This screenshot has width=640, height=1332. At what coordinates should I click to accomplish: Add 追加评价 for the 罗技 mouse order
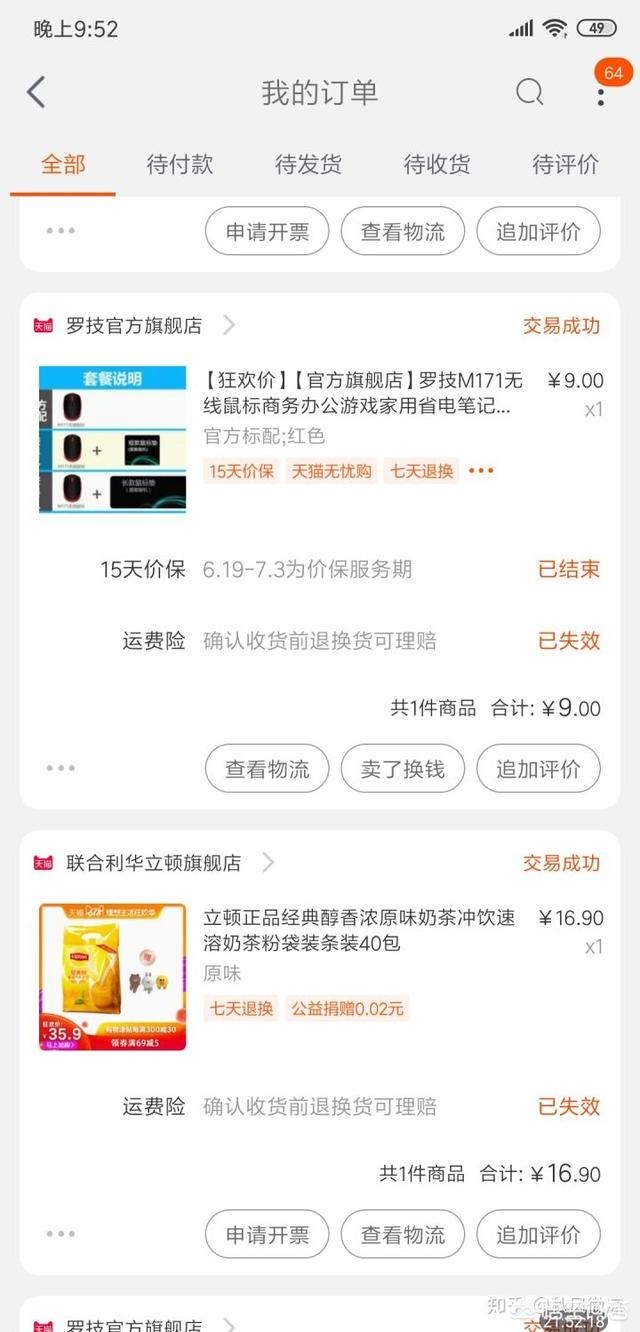[x=538, y=768]
